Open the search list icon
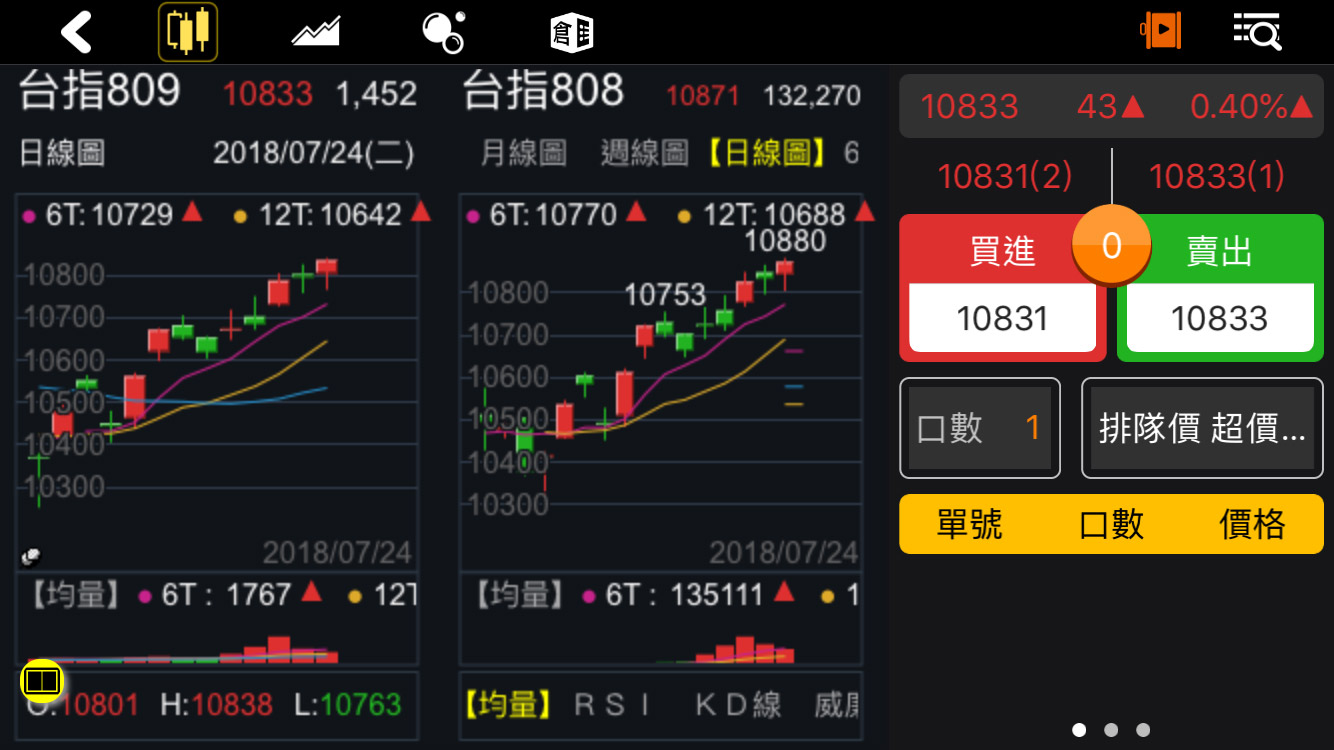 tap(1256, 32)
